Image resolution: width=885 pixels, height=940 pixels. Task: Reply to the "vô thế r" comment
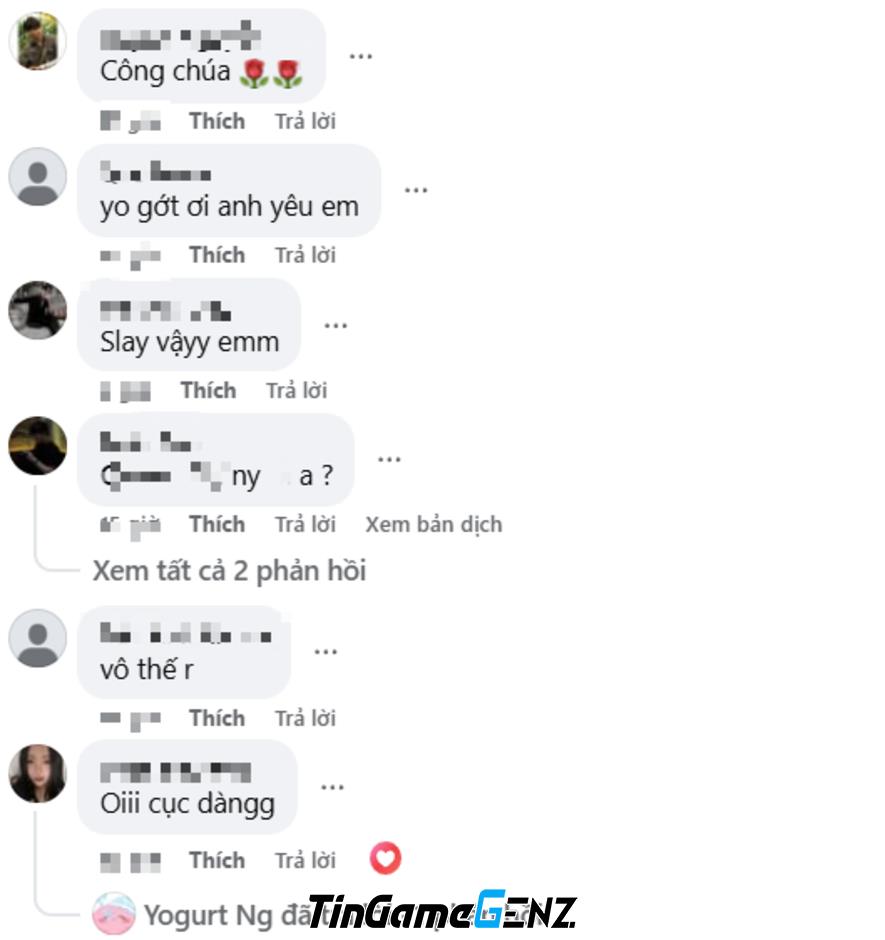coord(305,718)
